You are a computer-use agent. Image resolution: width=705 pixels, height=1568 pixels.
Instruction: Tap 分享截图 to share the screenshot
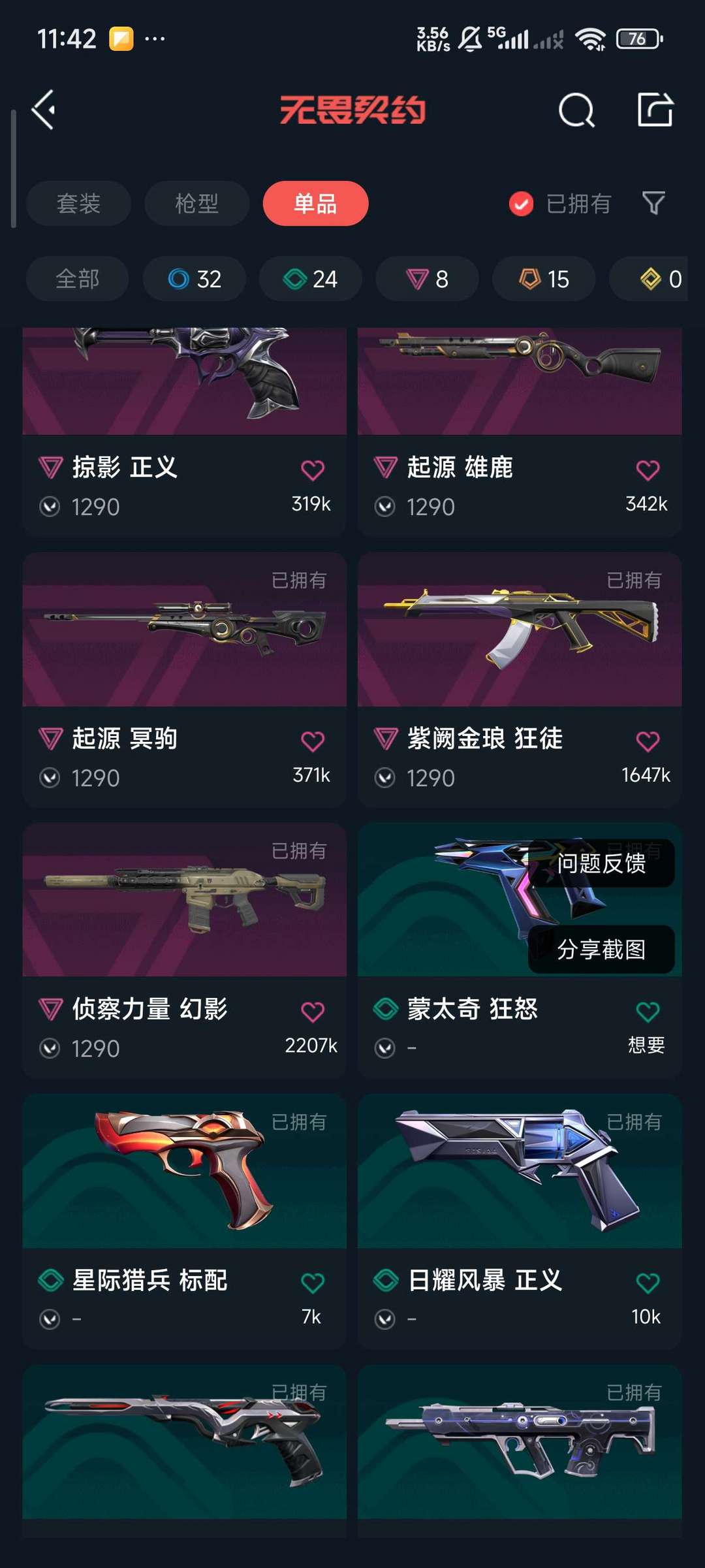pos(601,950)
